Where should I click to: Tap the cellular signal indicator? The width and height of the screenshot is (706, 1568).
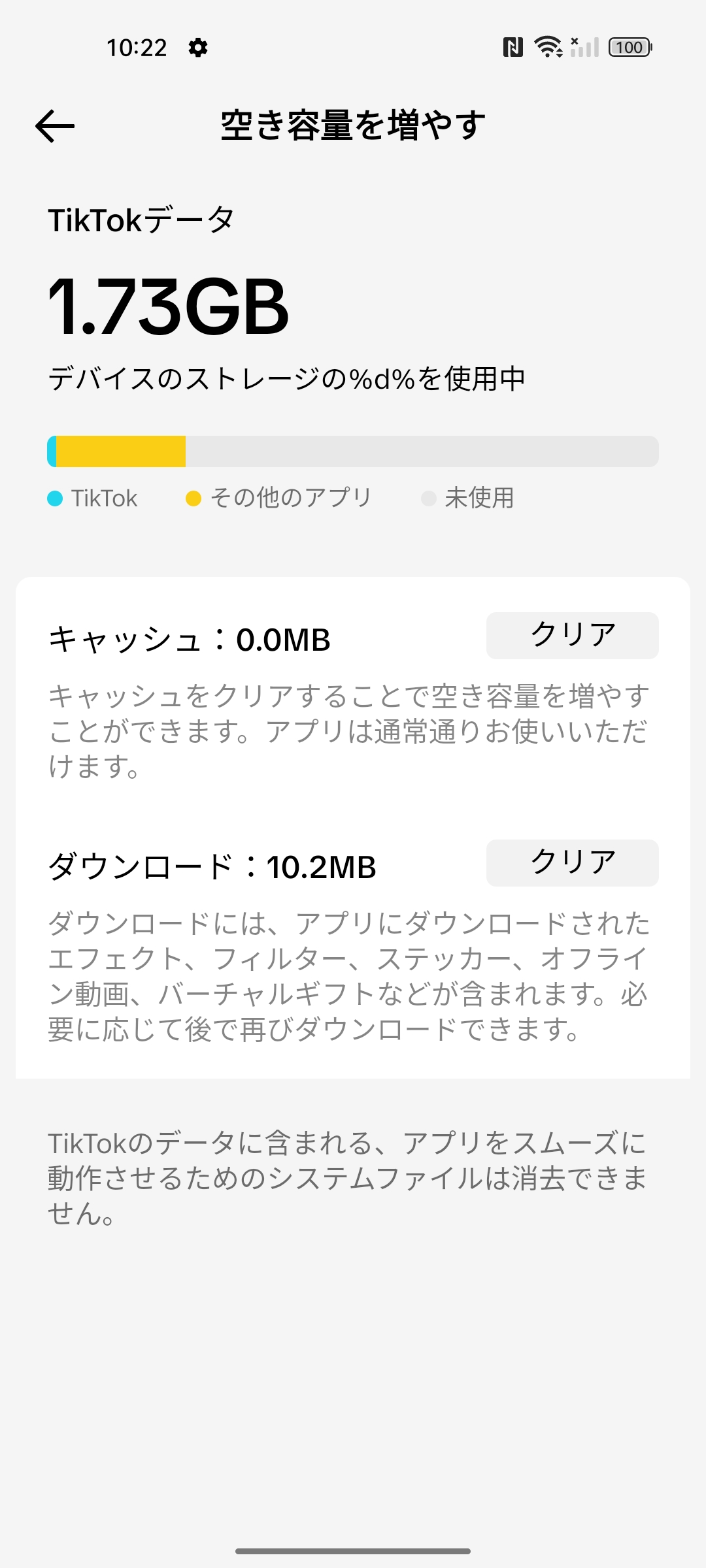tap(586, 46)
